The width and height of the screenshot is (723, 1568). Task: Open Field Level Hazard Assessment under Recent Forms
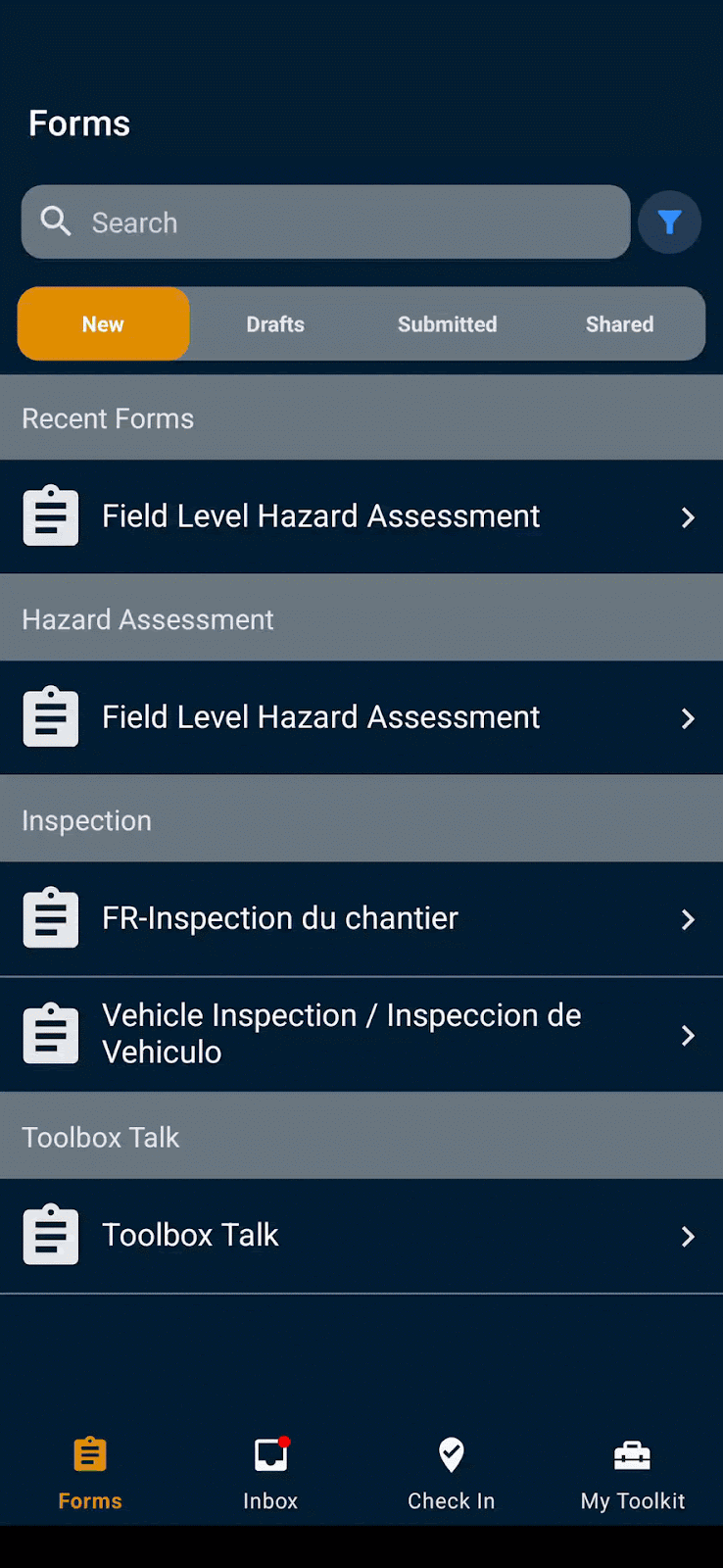(361, 516)
